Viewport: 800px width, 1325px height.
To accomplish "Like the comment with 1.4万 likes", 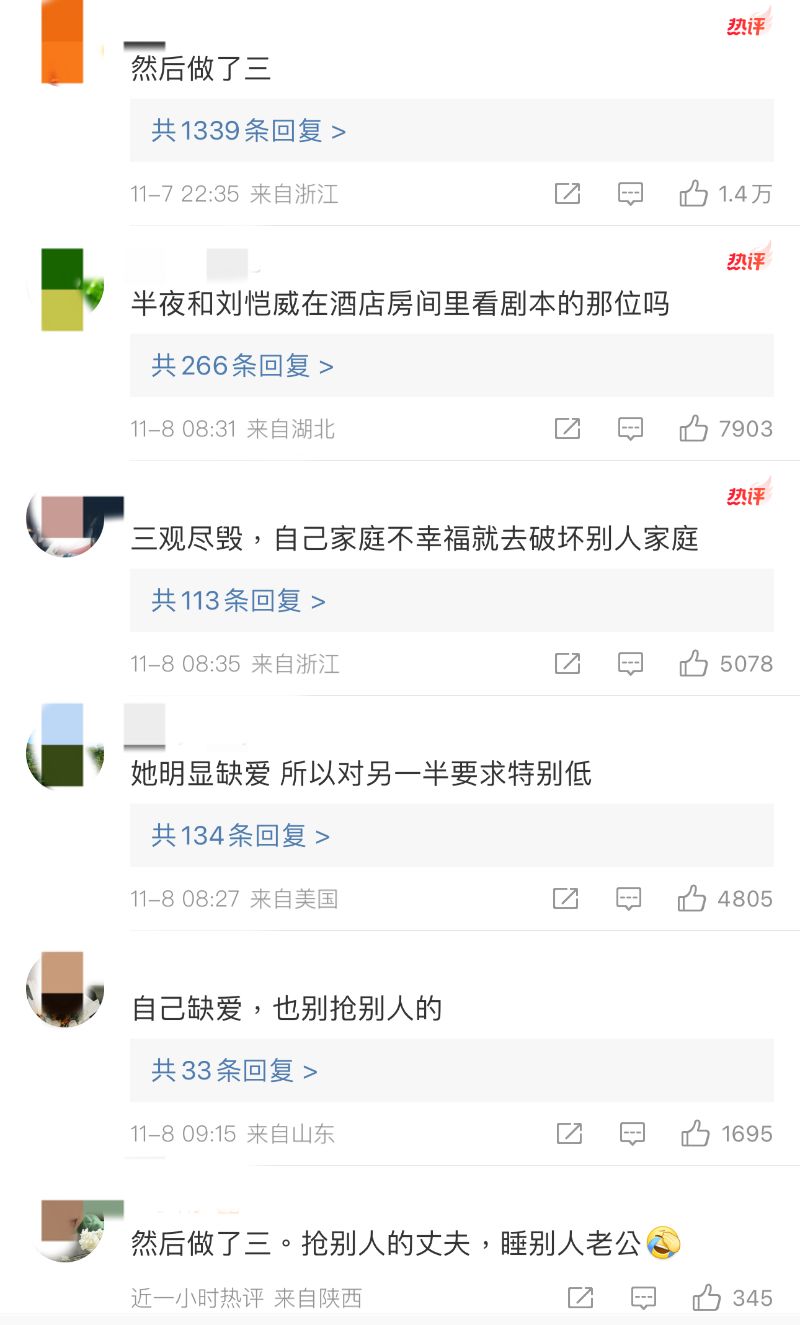I will pos(694,194).
